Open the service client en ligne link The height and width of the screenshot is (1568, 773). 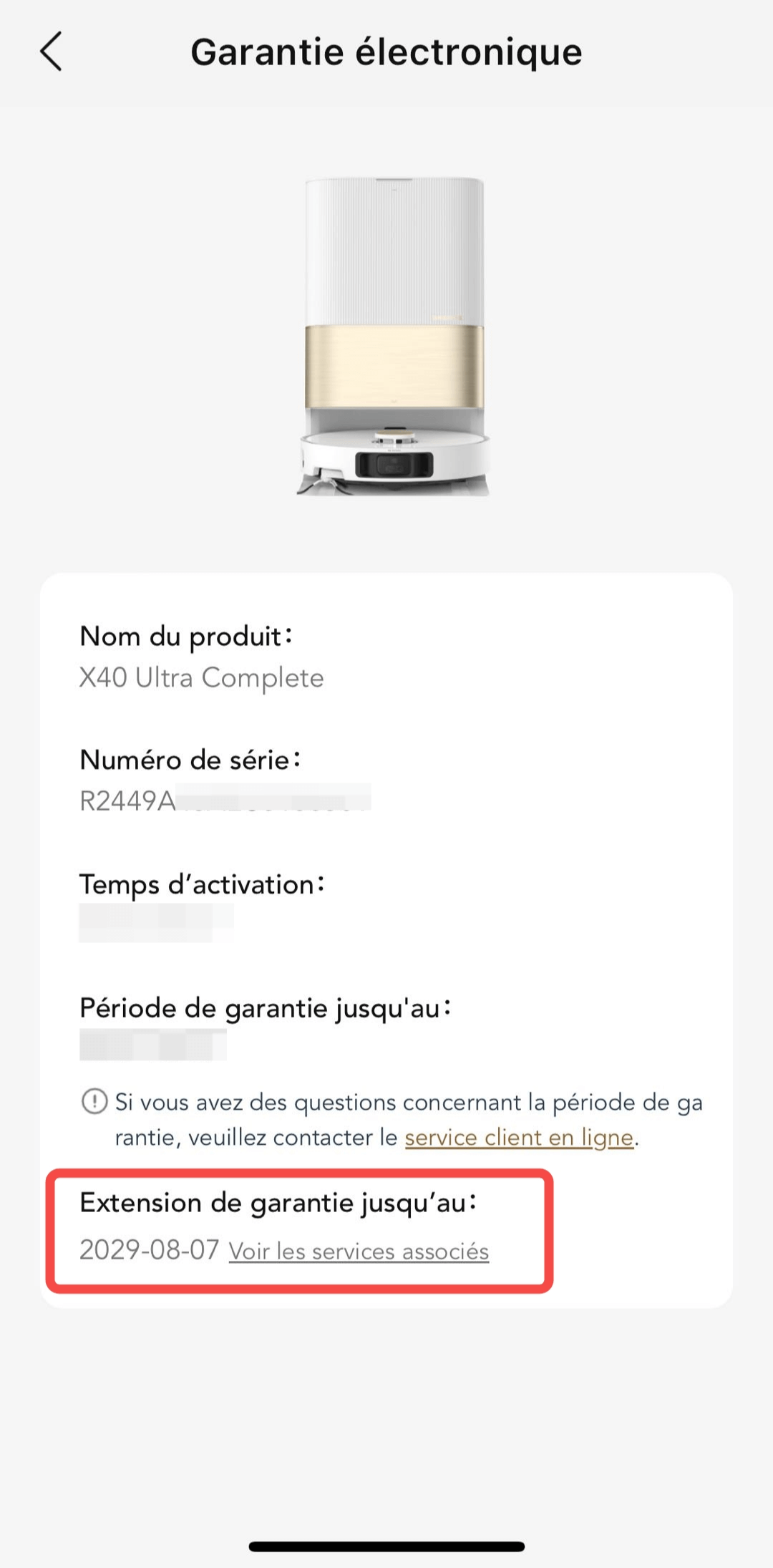coord(519,1138)
